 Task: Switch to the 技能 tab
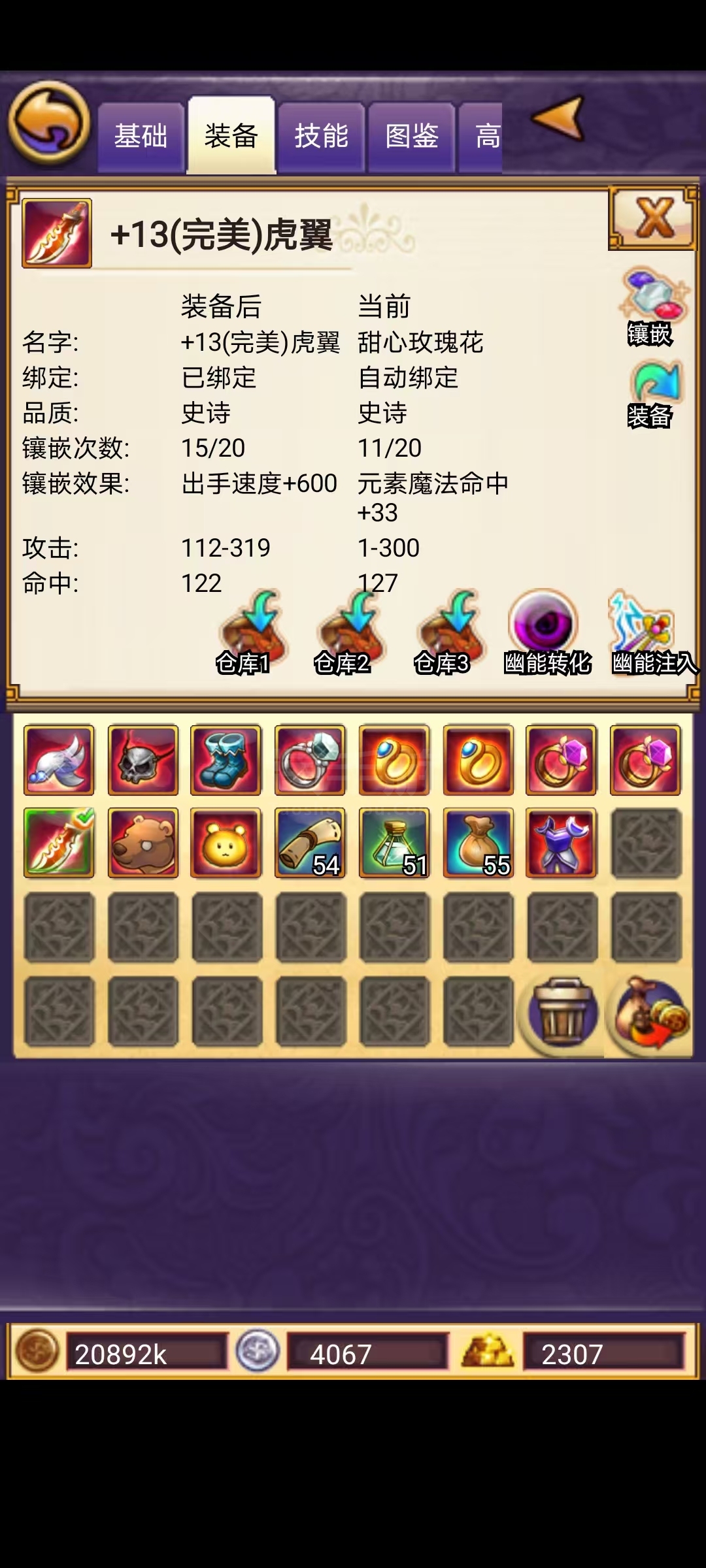point(321,137)
